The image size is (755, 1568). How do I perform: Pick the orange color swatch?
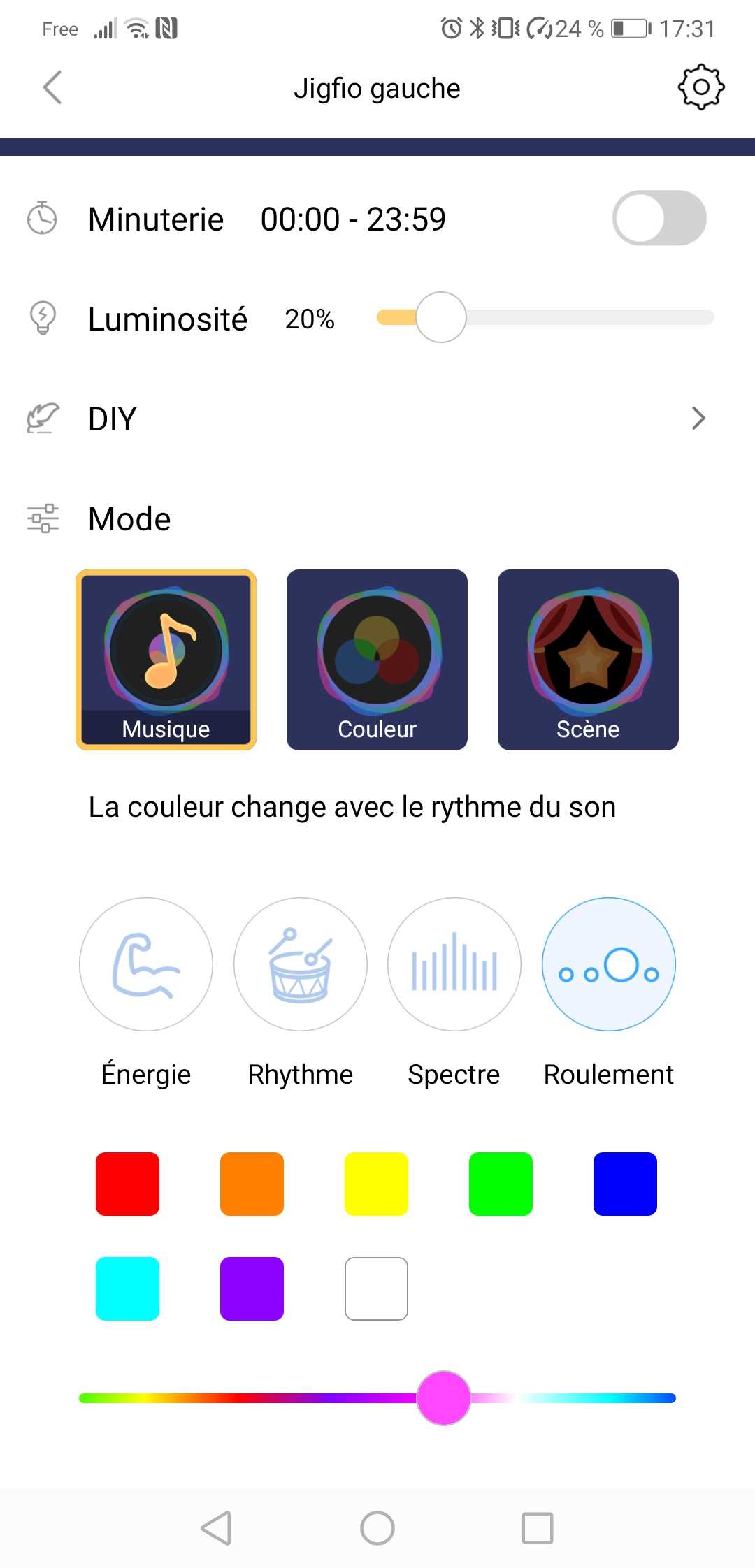pos(252,1184)
